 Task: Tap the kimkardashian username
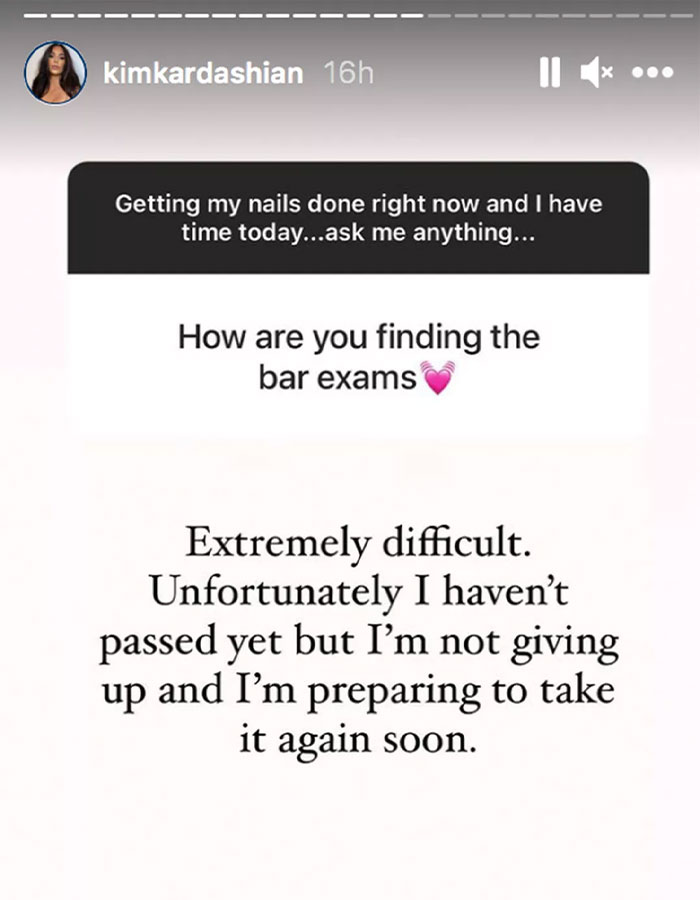point(204,74)
